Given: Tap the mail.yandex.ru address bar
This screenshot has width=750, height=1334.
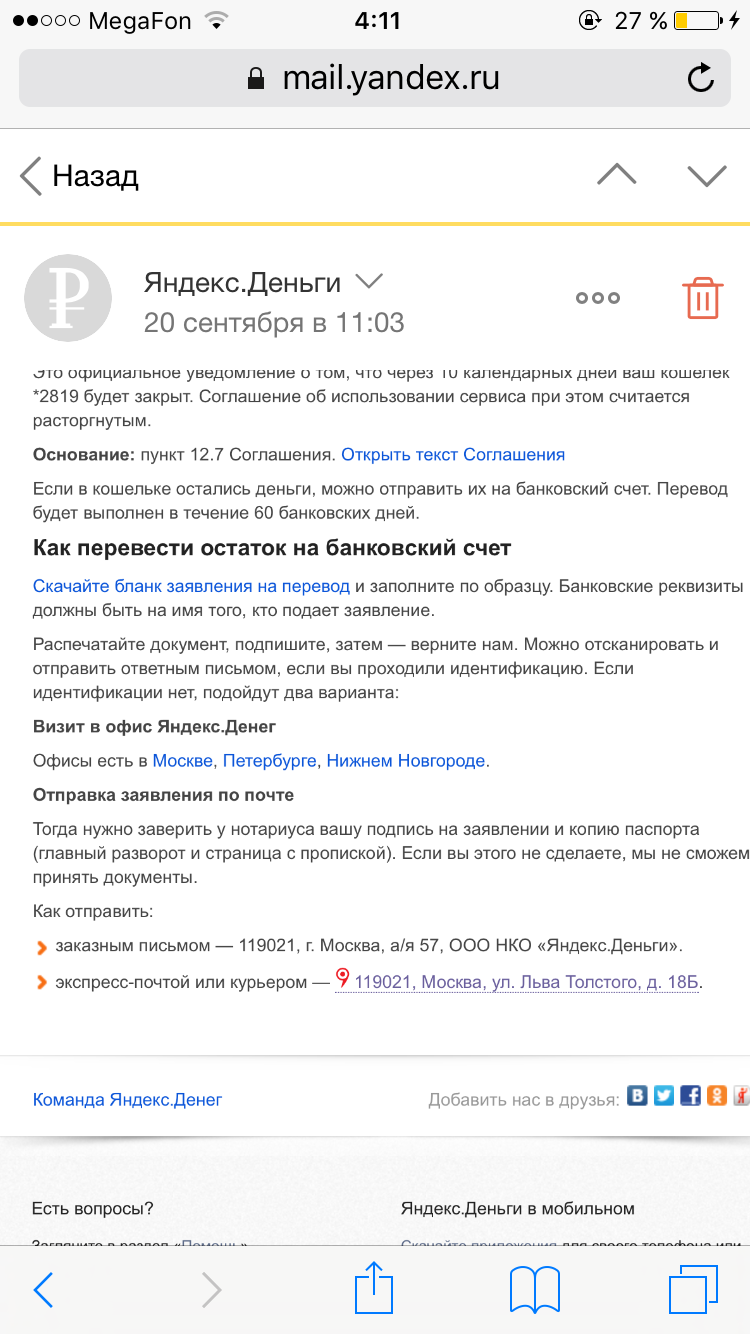Looking at the screenshot, I should (375, 78).
